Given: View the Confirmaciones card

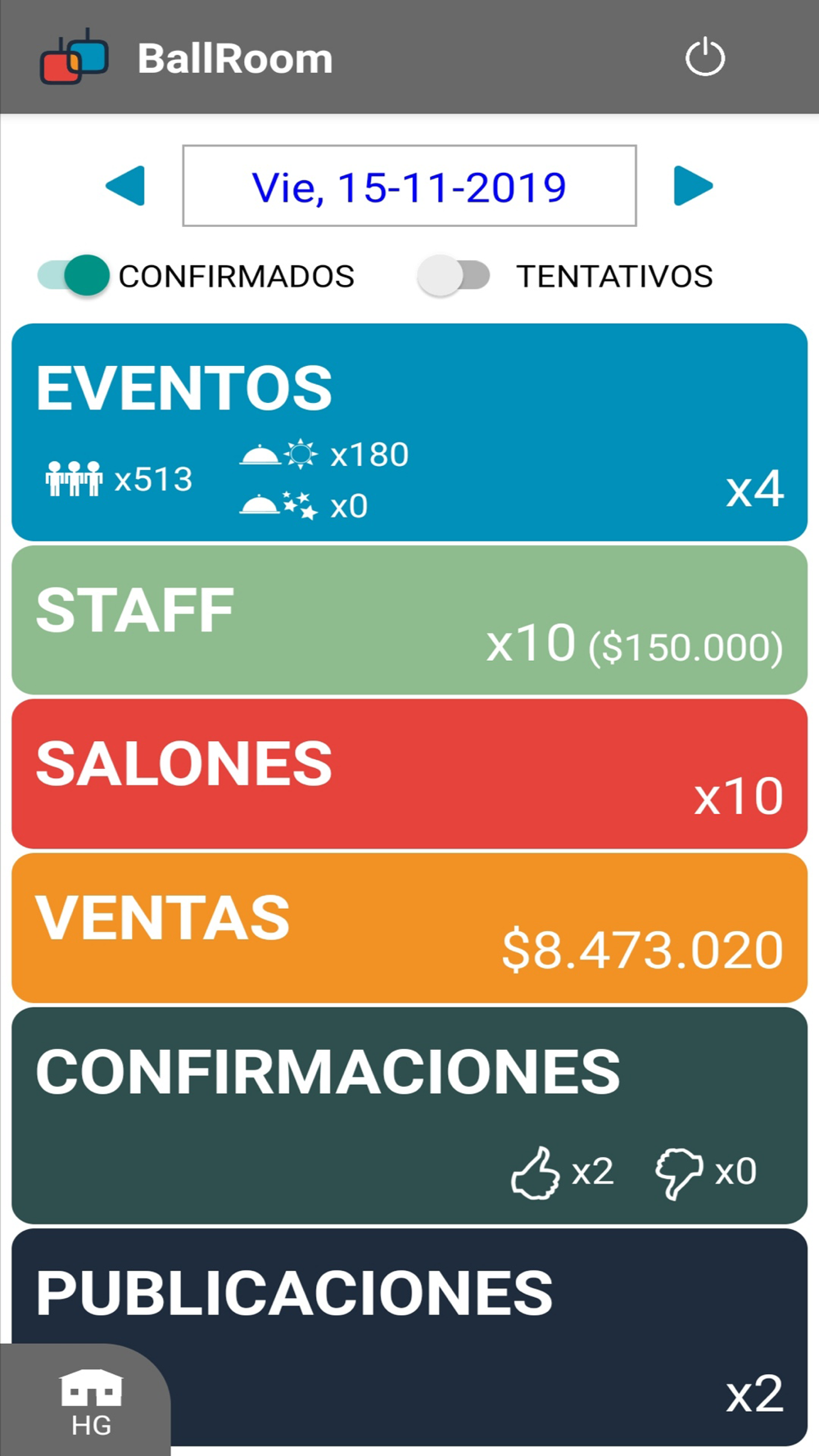Looking at the screenshot, I should (x=409, y=1115).
